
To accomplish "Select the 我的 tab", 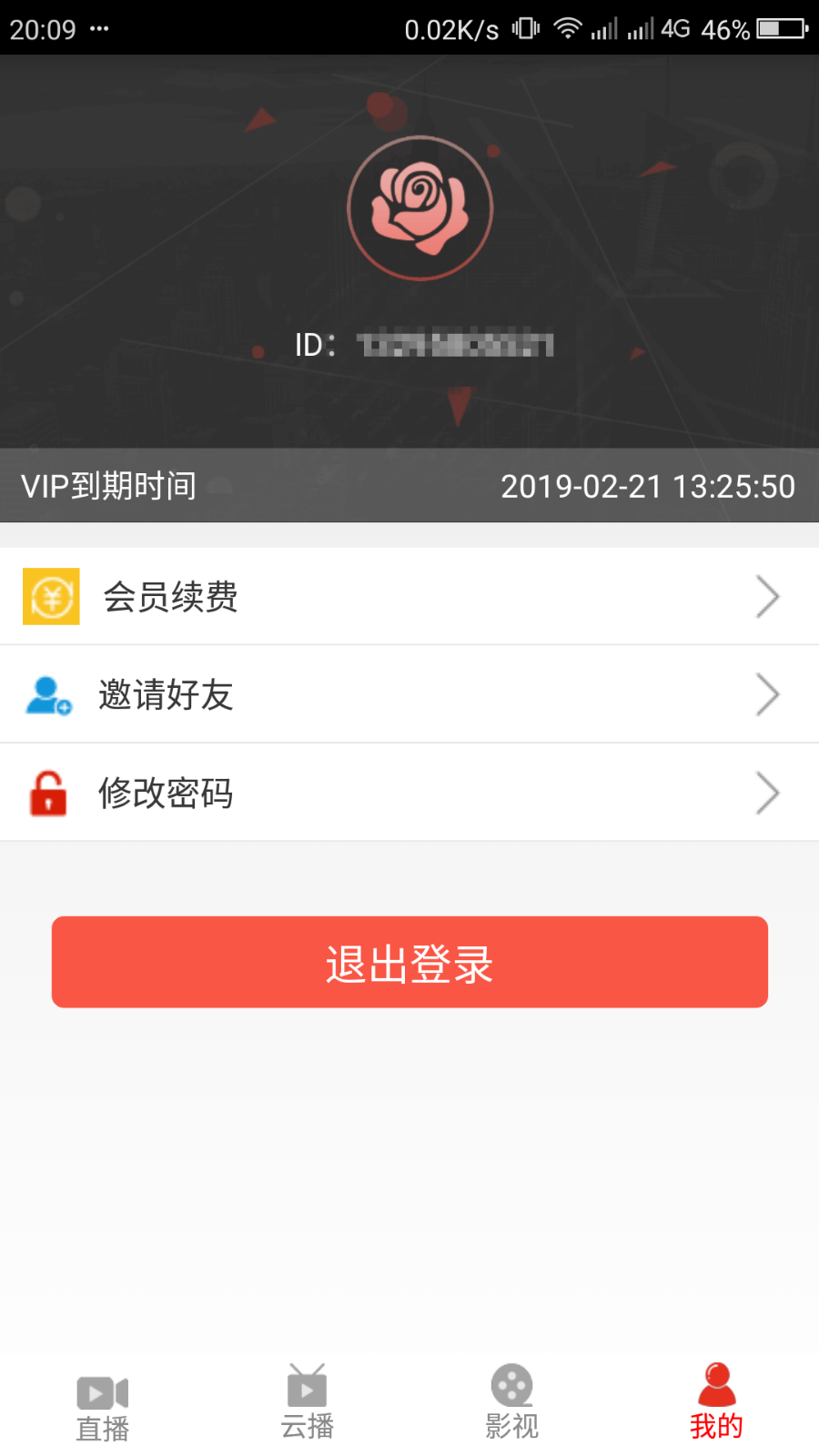I will (716, 1404).
